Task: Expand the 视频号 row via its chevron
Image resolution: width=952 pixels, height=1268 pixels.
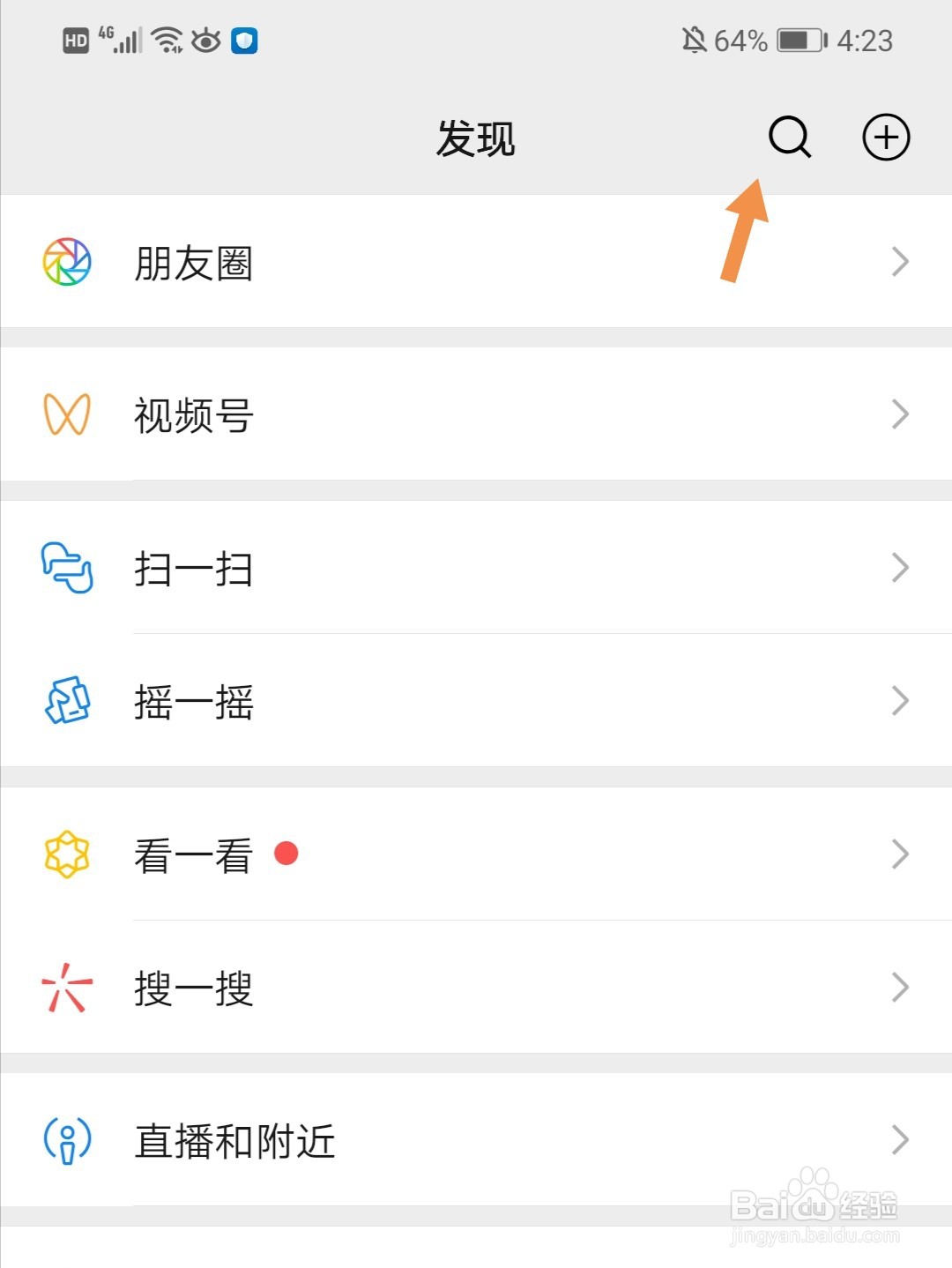Action: [x=899, y=413]
